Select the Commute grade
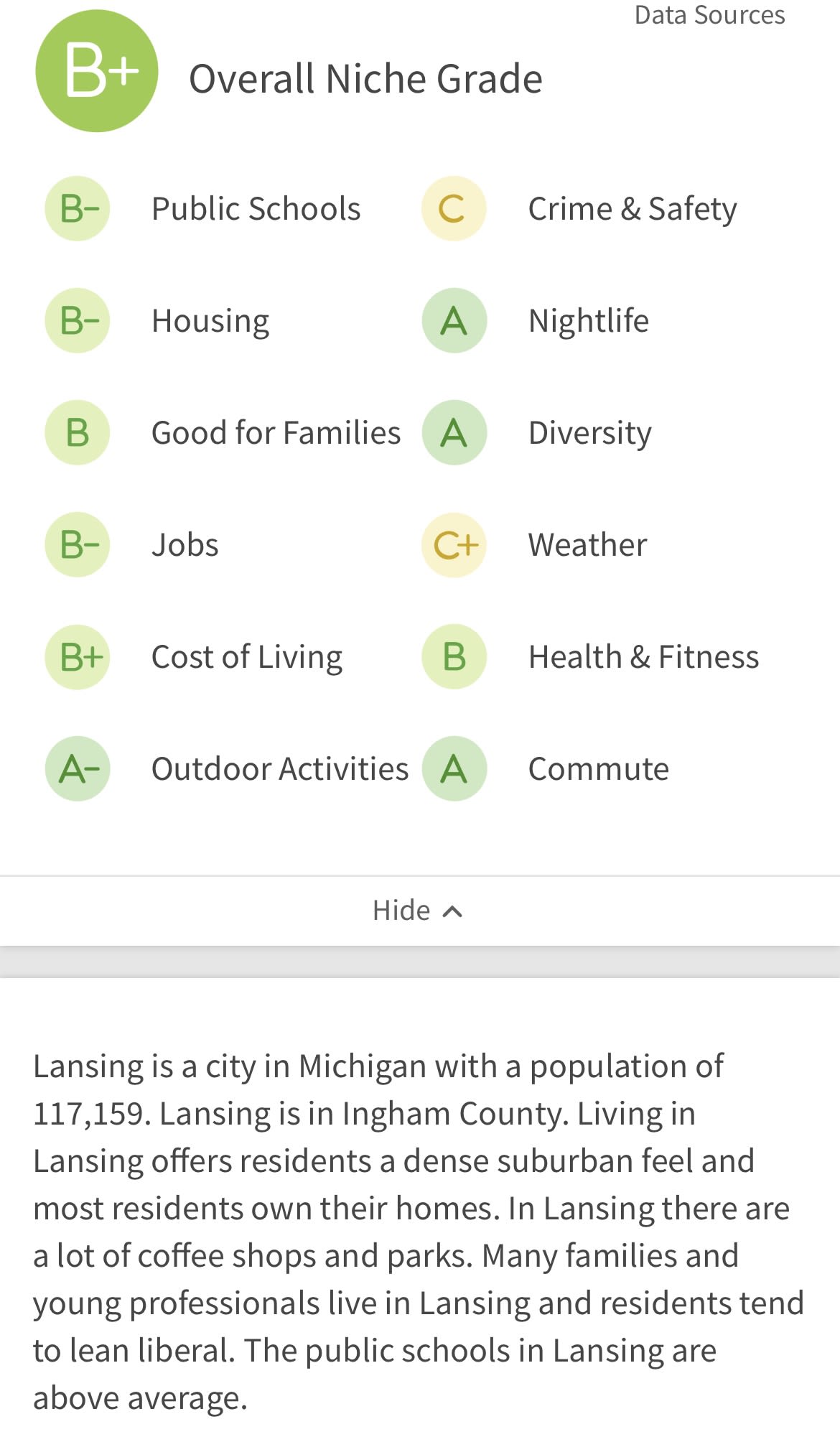Viewport: 840px width, 1442px height. tap(598, 769)
